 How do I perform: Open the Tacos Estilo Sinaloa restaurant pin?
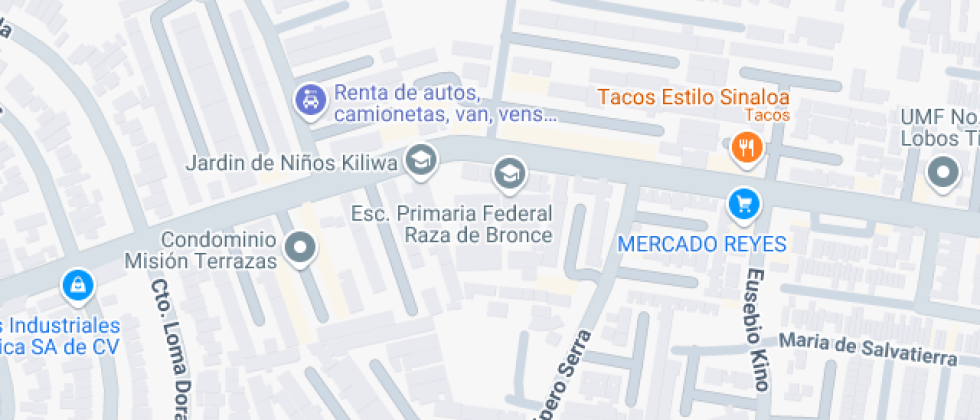click(746, 148)
